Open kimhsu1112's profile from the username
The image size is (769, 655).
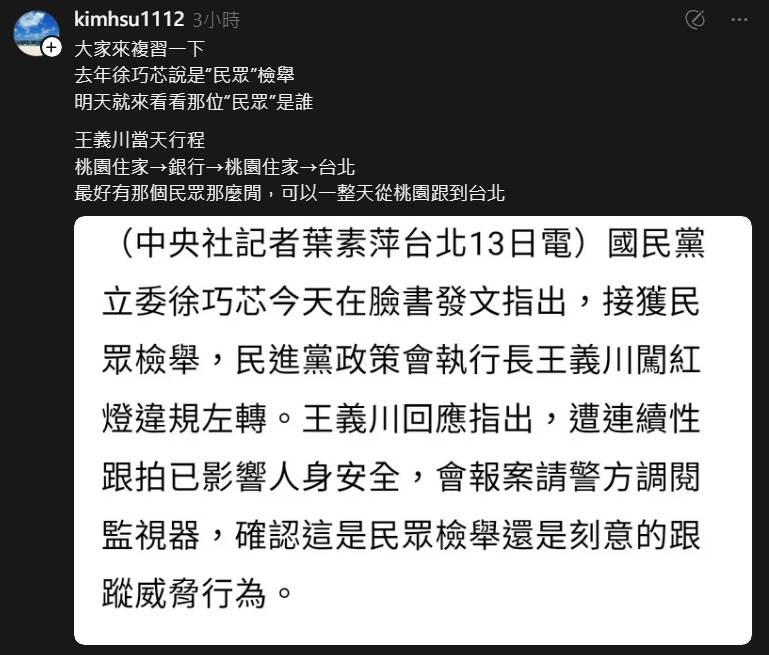129,19
